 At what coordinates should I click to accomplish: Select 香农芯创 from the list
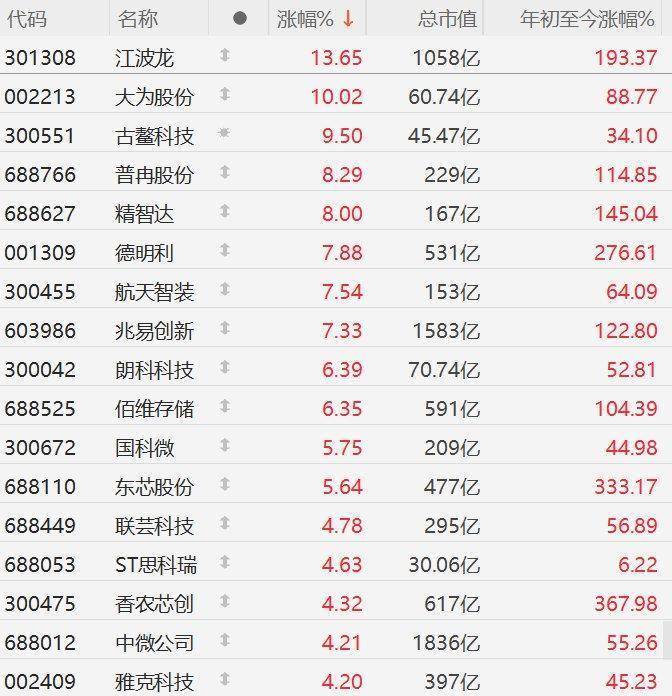click(x=155, y=603)
